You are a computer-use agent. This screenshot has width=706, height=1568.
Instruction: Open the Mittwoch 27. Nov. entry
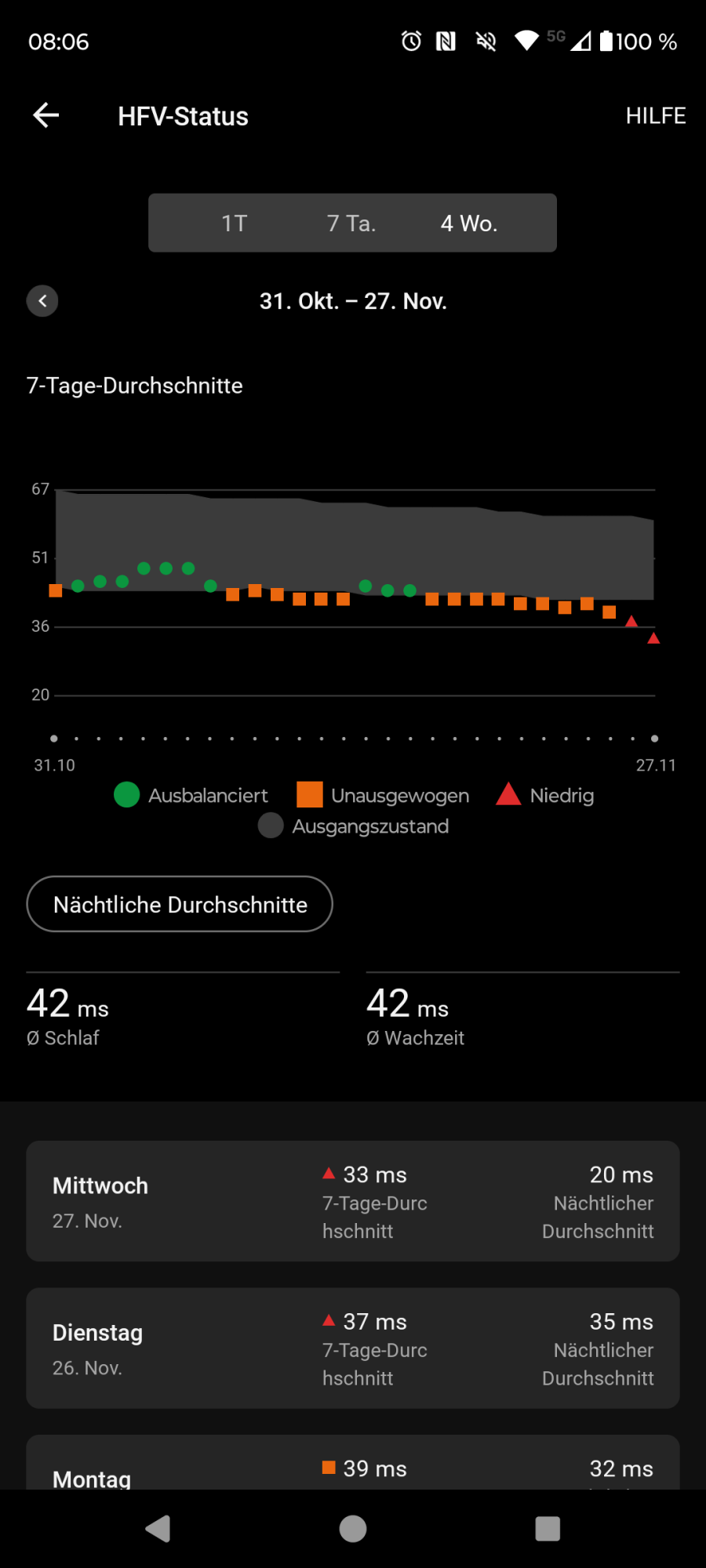point(352,1201)
